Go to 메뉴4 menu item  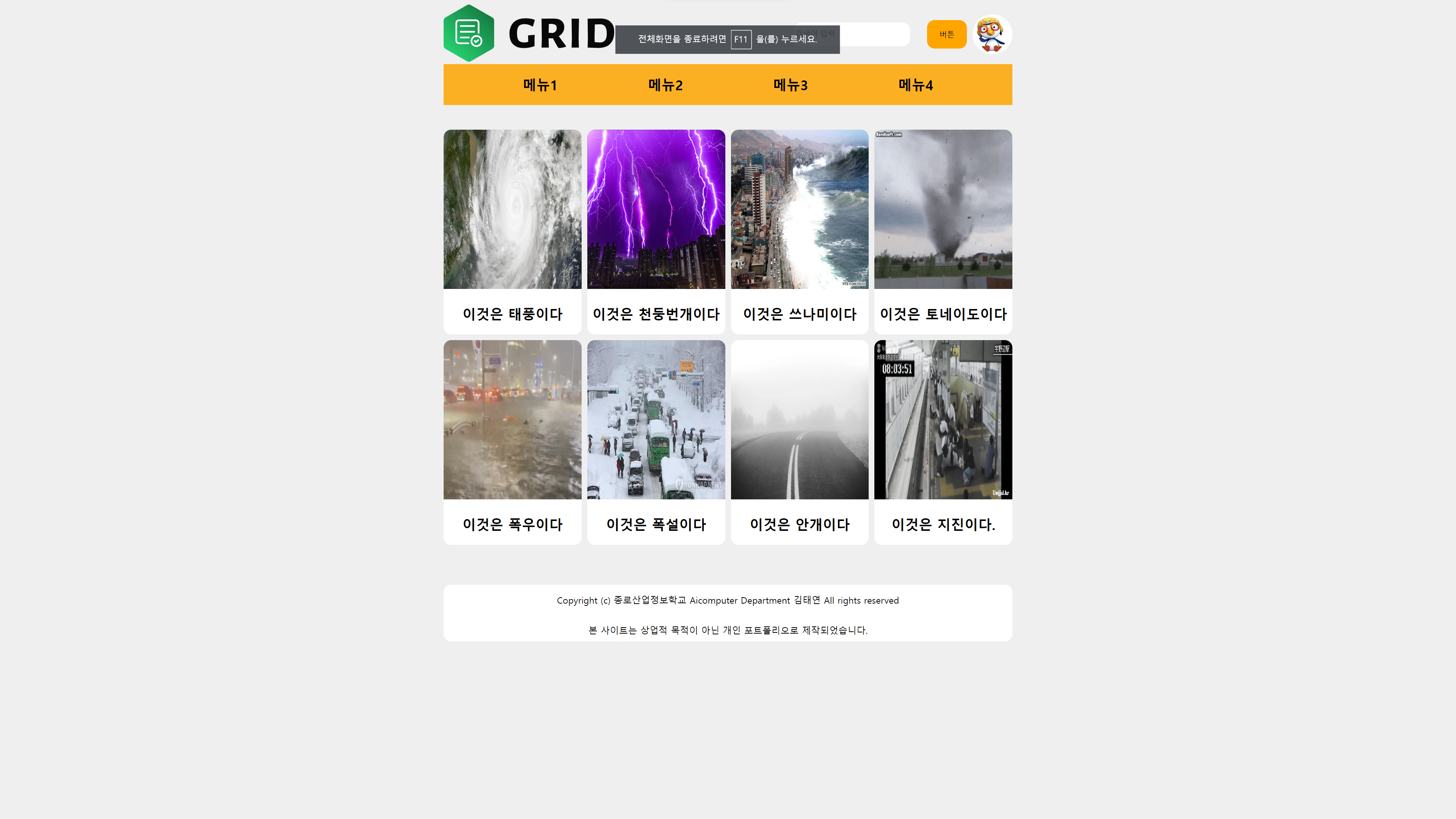coord(916,85)
